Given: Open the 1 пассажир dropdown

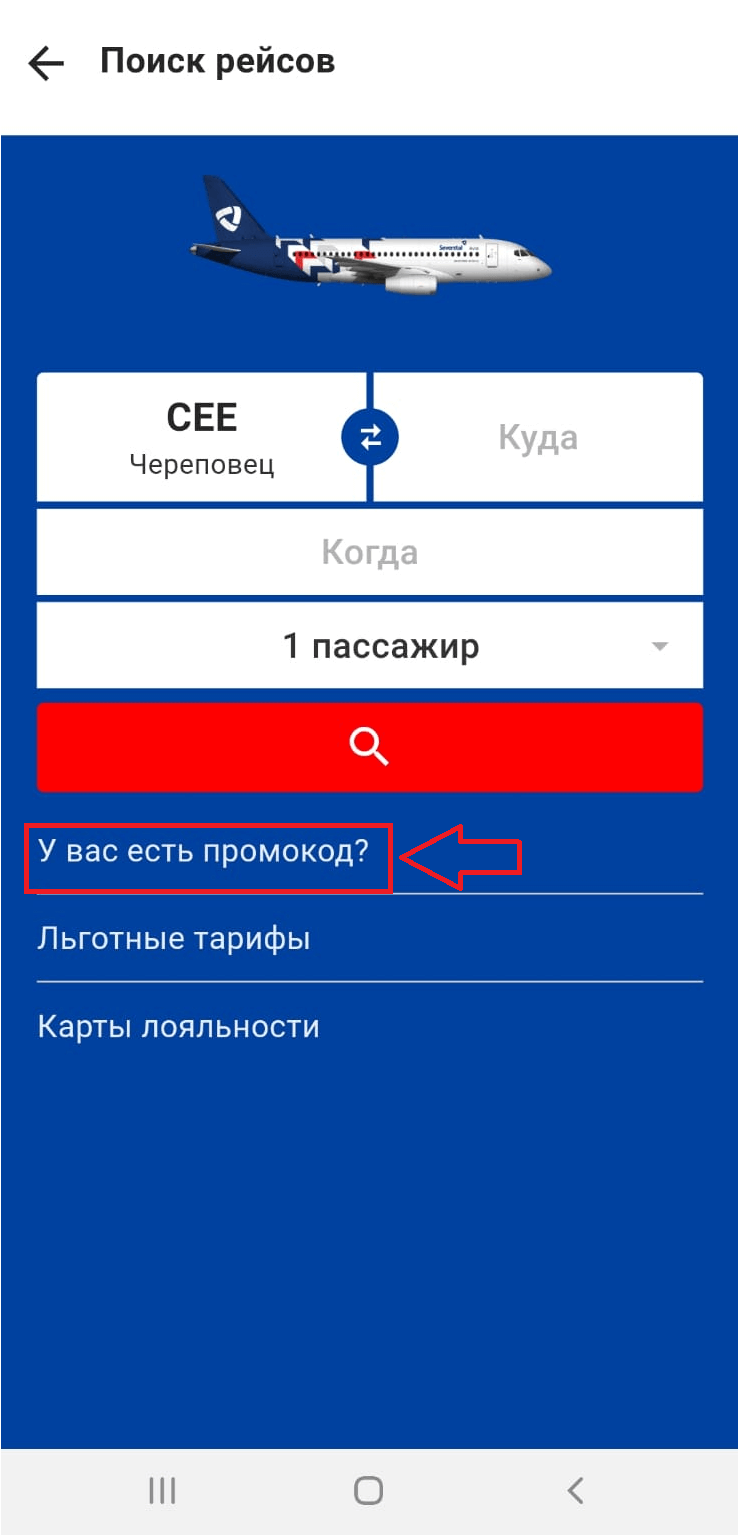Looking at the screenshot, I should coord(370,646).
